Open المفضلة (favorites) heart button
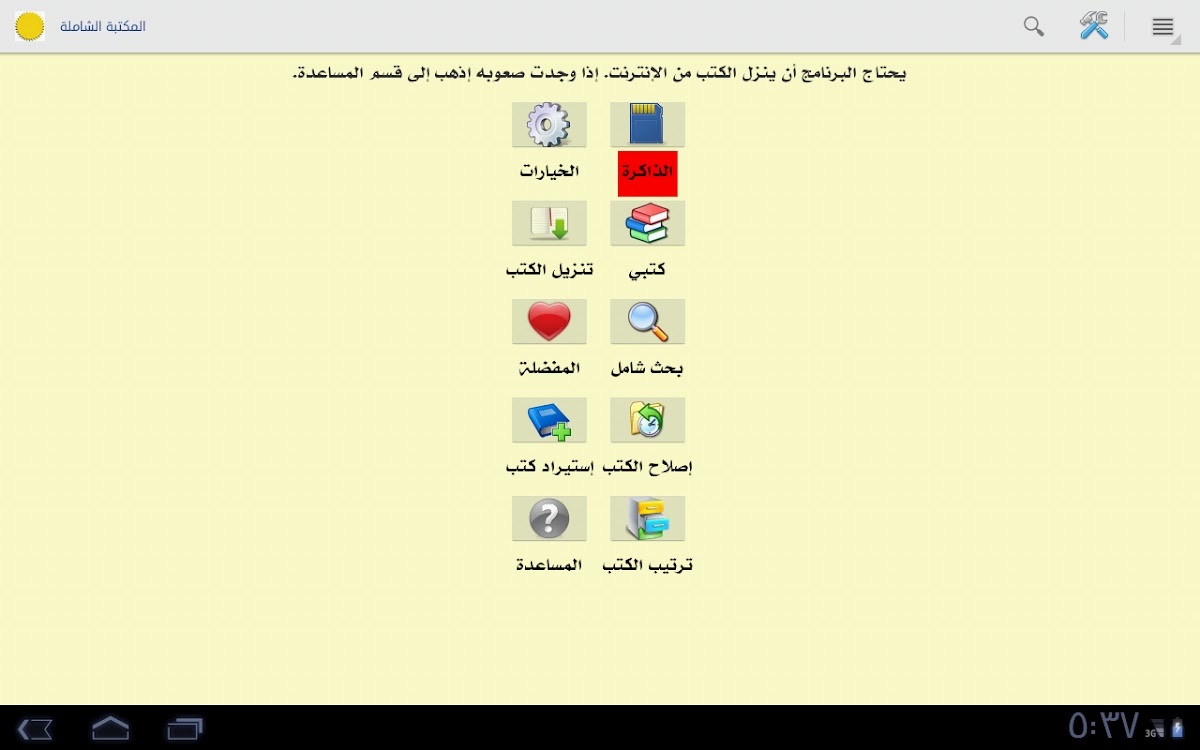Image resolution: width=1200 pixels, height=750 pixels. [x=549, y=322]
